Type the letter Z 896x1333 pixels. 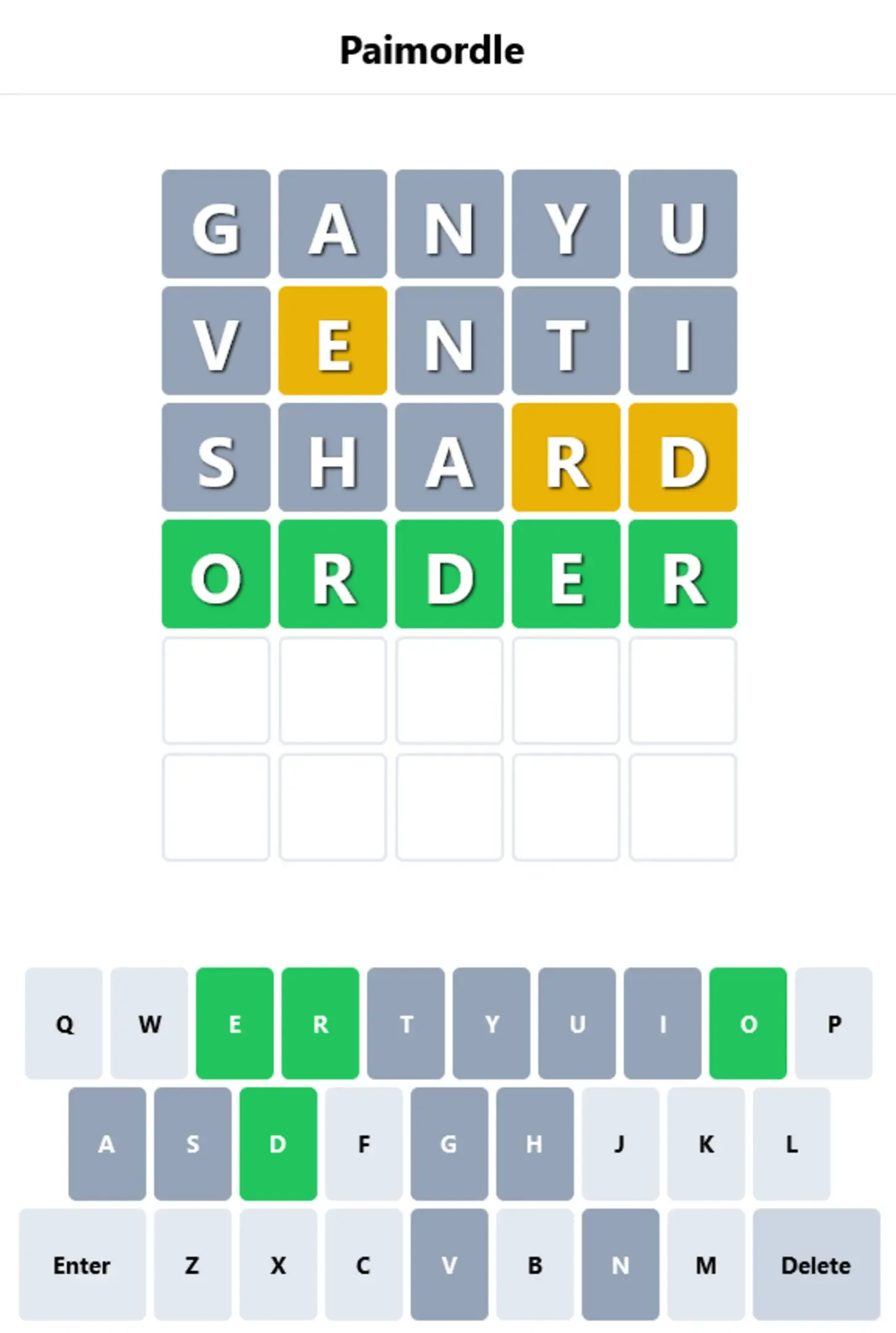click(x=193, y=1264)
